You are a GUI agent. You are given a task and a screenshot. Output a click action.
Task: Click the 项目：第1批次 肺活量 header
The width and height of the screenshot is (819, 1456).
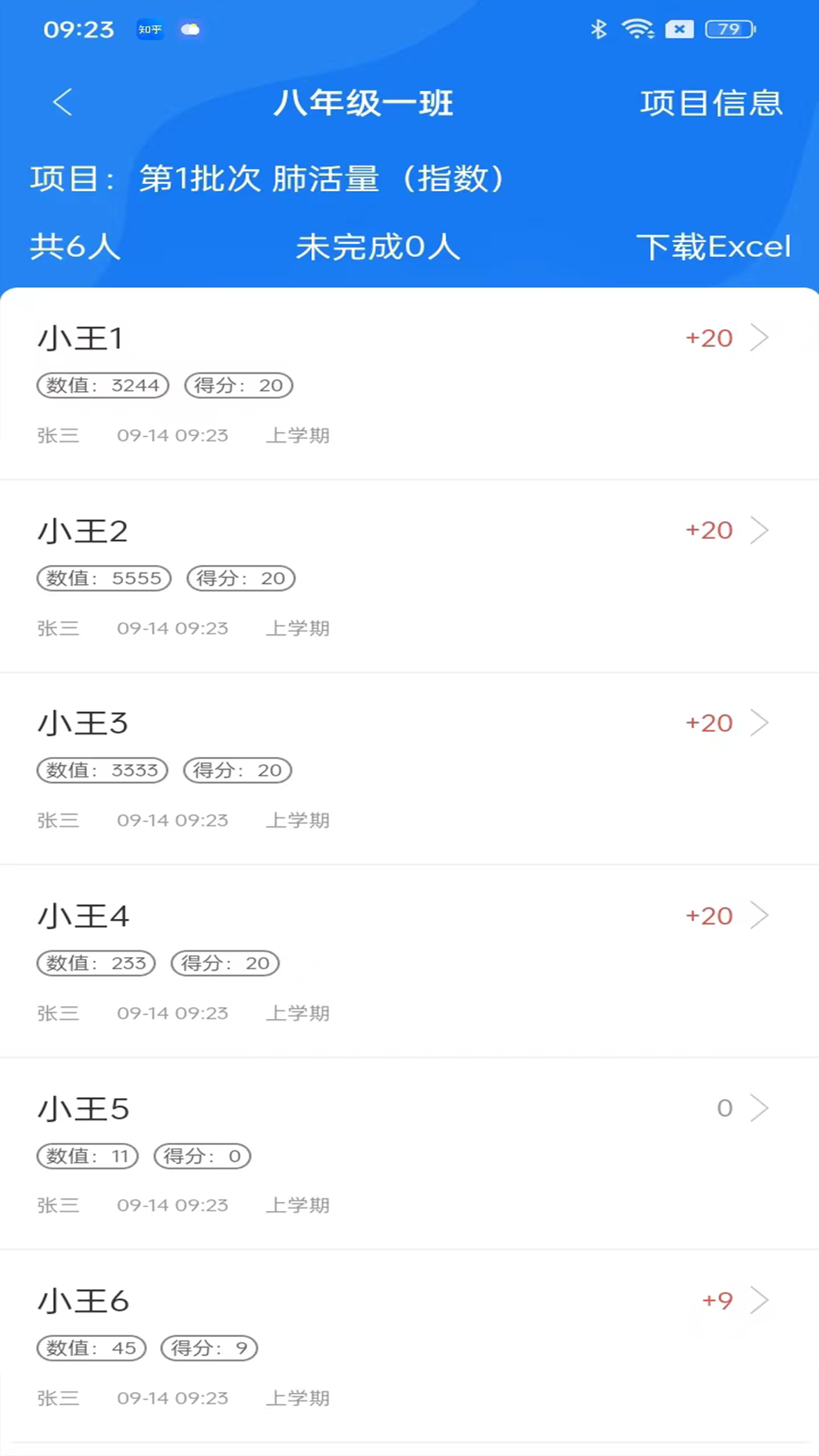pos(267,179)
